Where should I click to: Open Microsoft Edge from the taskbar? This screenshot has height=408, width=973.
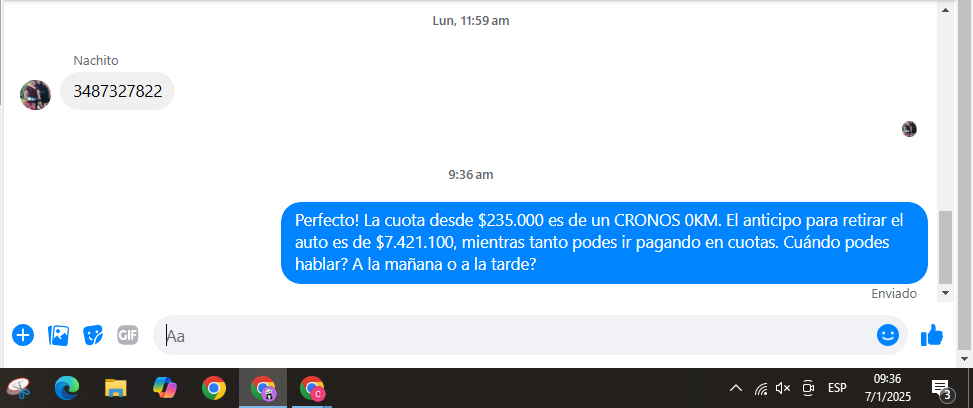pyautogui.click(x=67, y=388)
